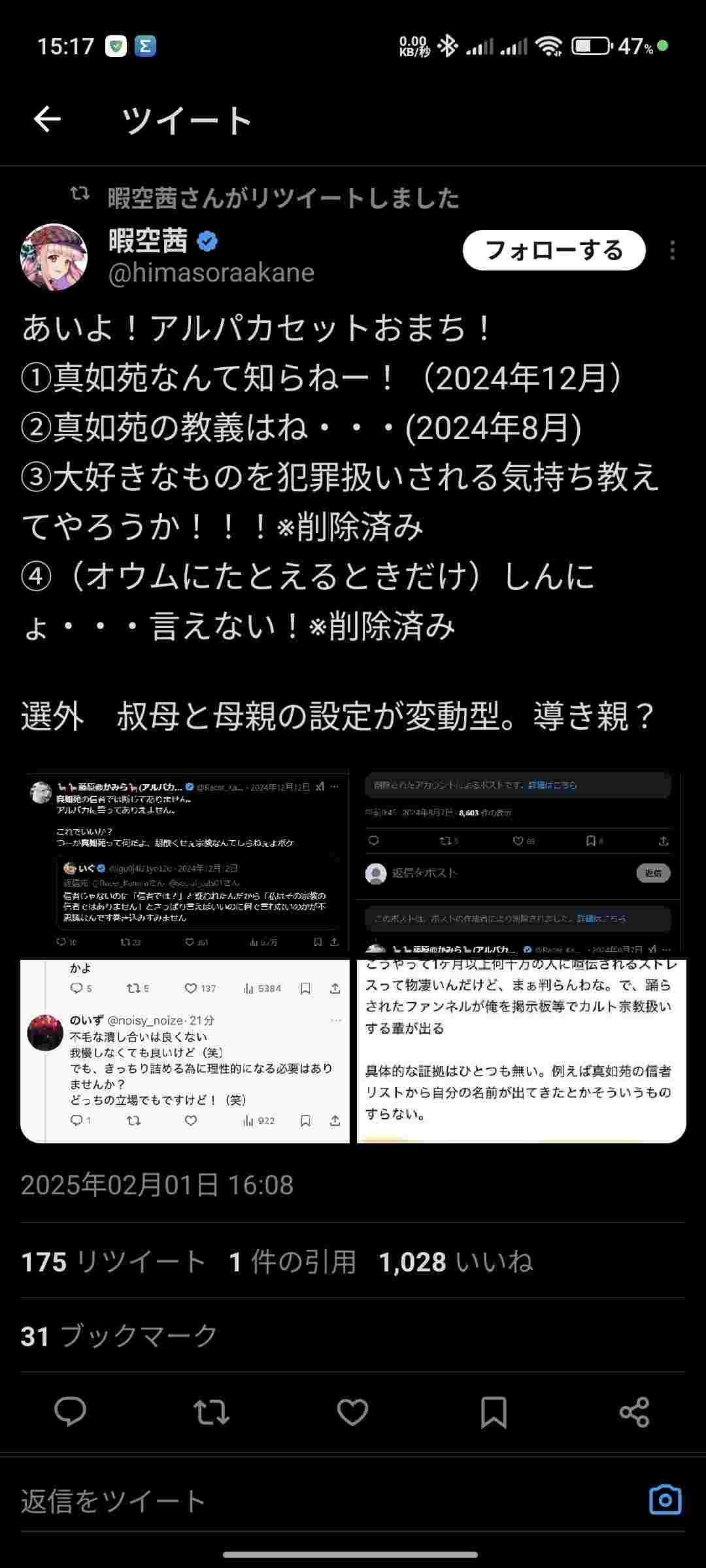The image size is (706, 1568).
Task: Tap the フォローする button
Action: [x=554, y=250]
